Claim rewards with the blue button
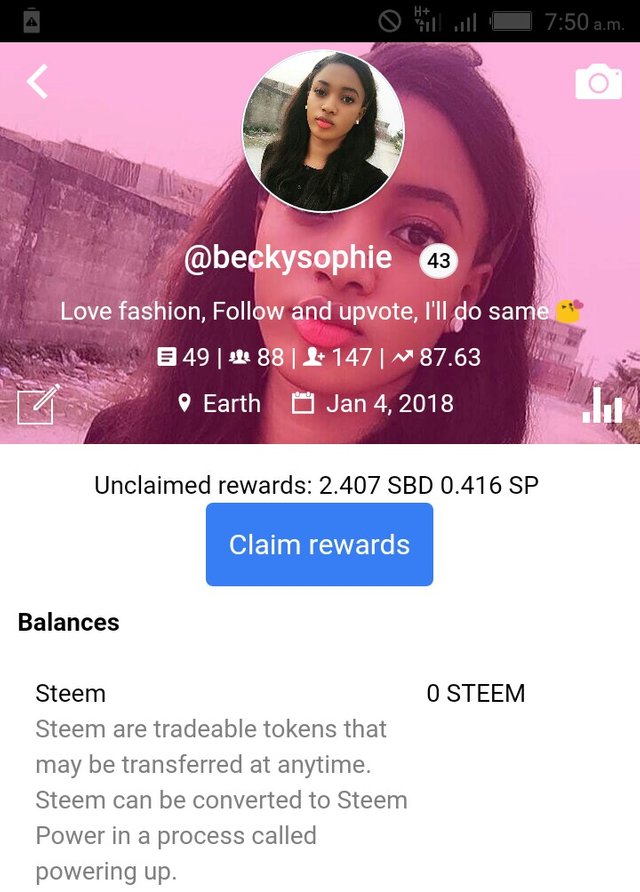Viewport: 640px width, 892px height. (x=319, y=544)
